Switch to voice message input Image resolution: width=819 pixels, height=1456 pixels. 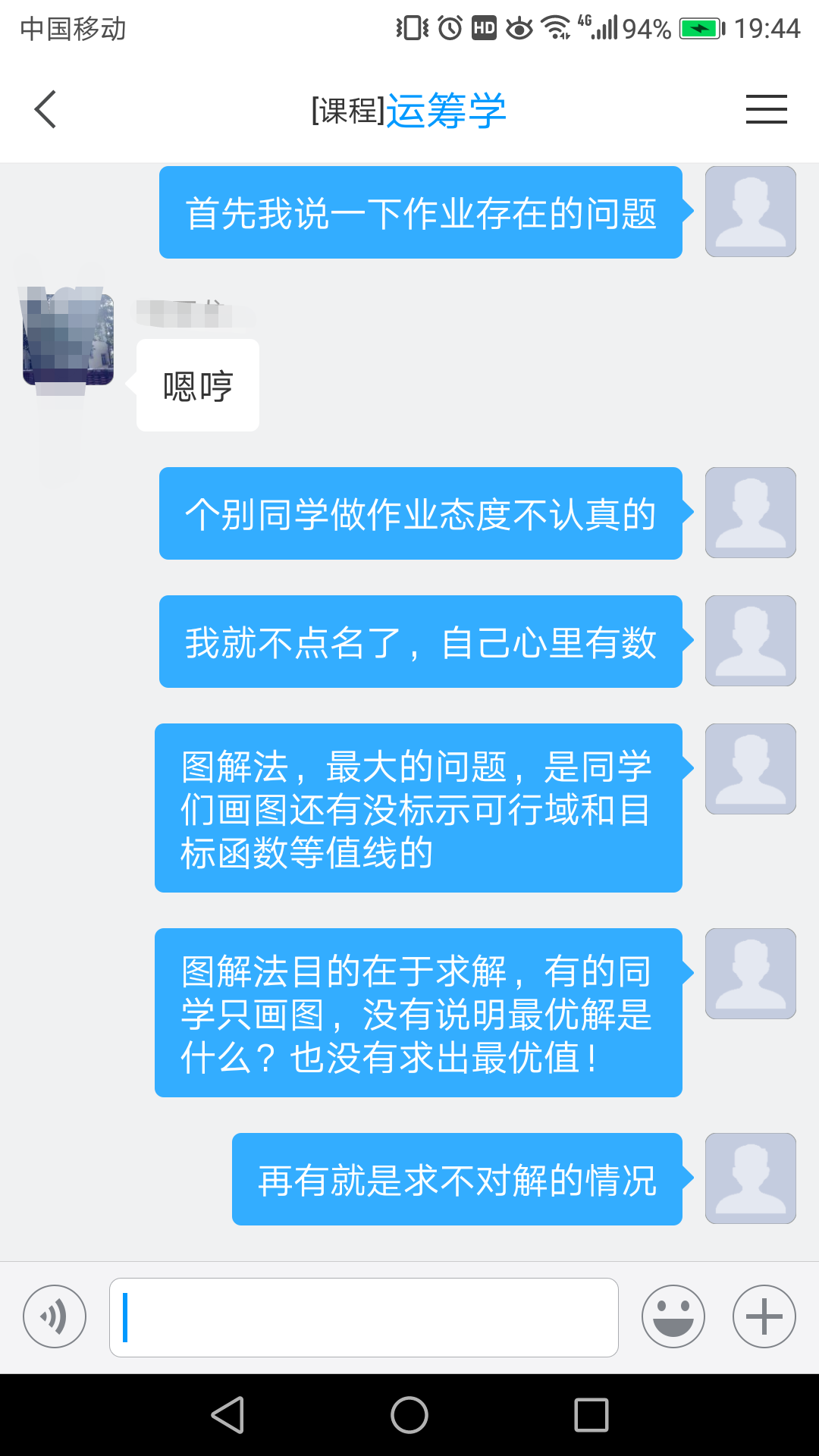55,1316
